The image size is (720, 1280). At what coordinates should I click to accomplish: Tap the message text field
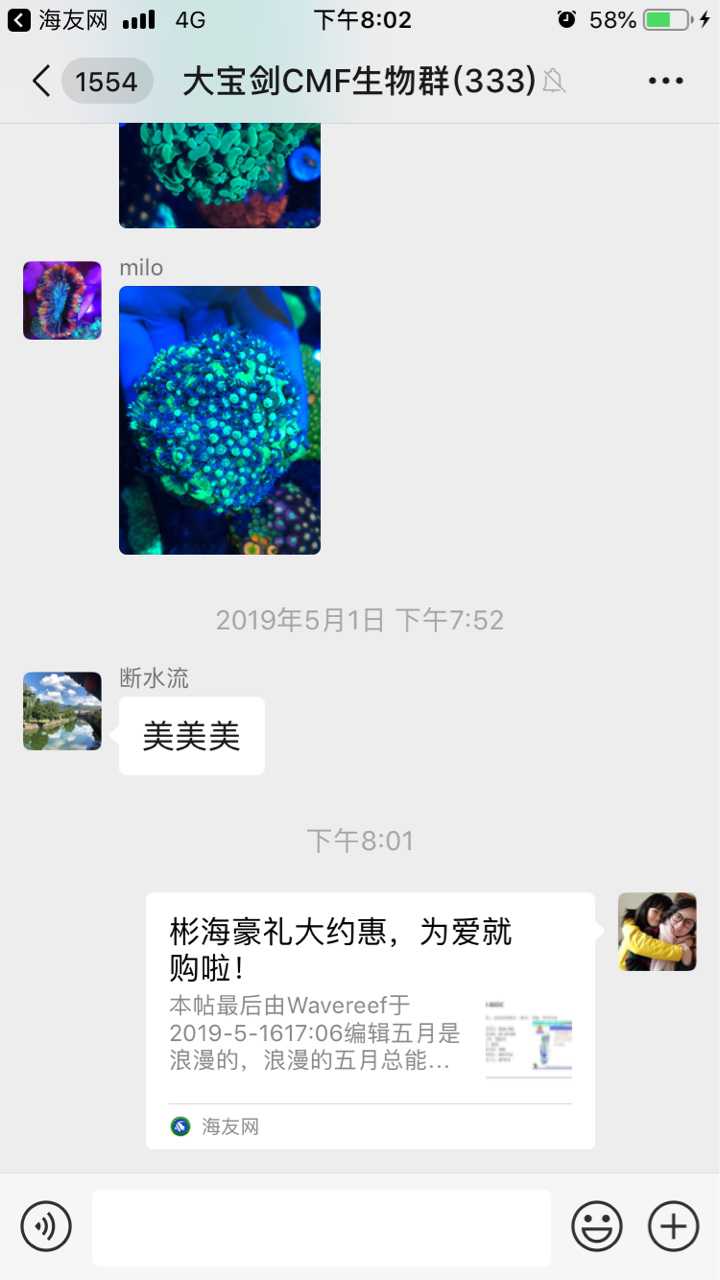(321, 1227)
